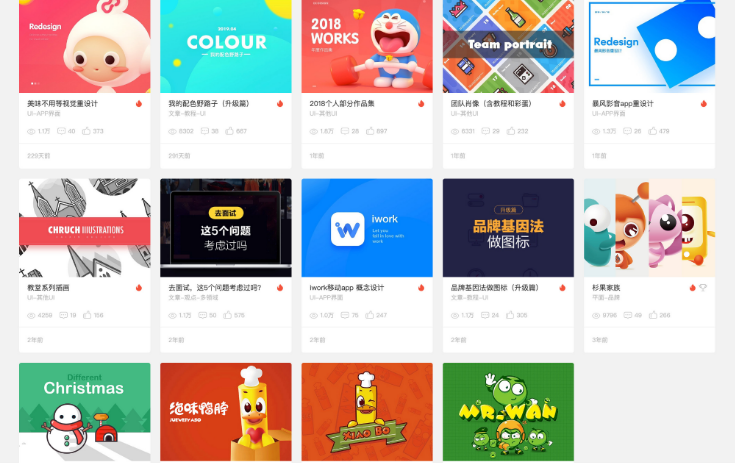Open the iwork移动app 概念设计 card
Viewport: 735px width, 463px height.
[x=367, y=228]
